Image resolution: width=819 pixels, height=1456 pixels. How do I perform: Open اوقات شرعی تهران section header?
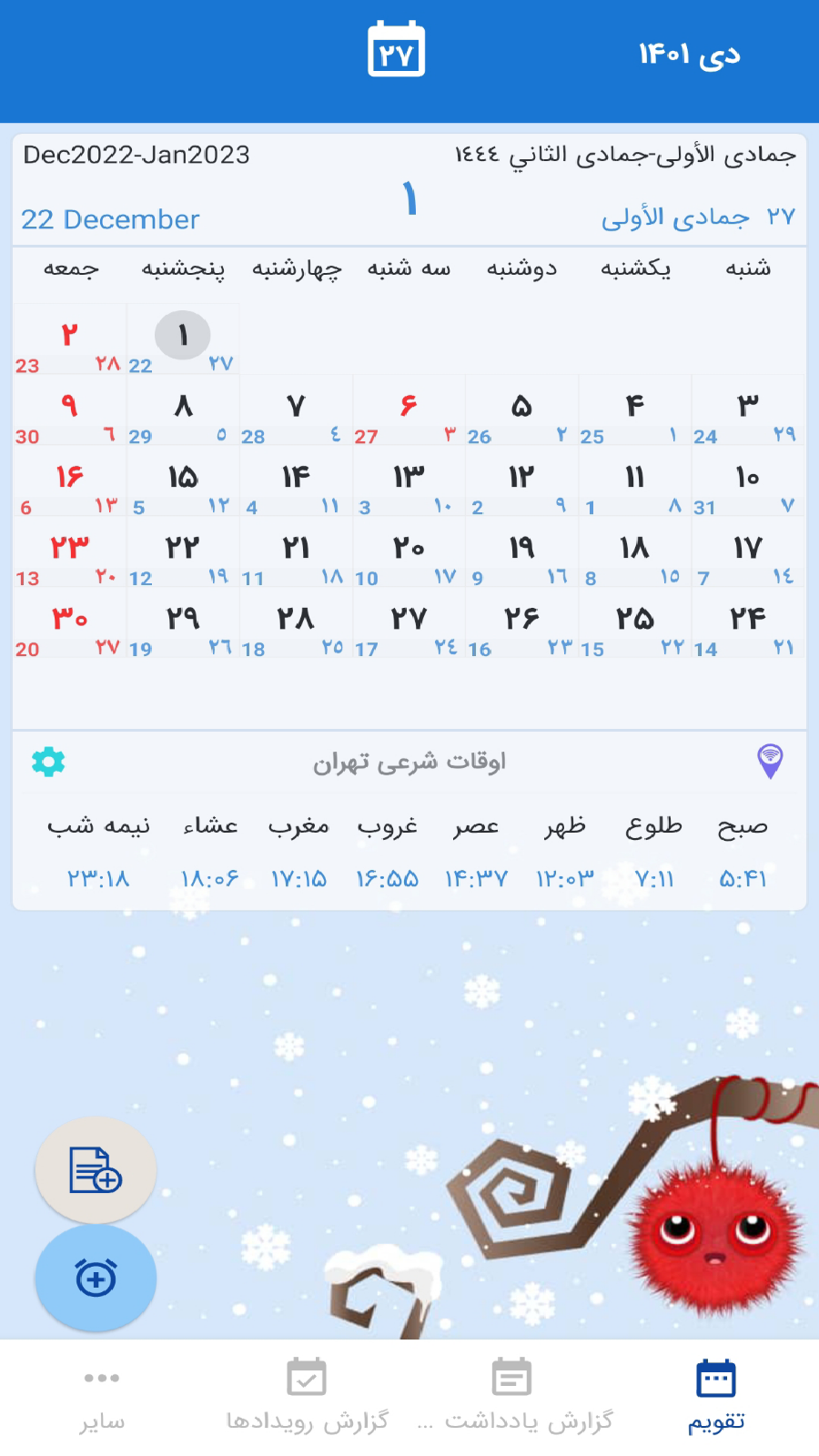(x=409, y=762)
